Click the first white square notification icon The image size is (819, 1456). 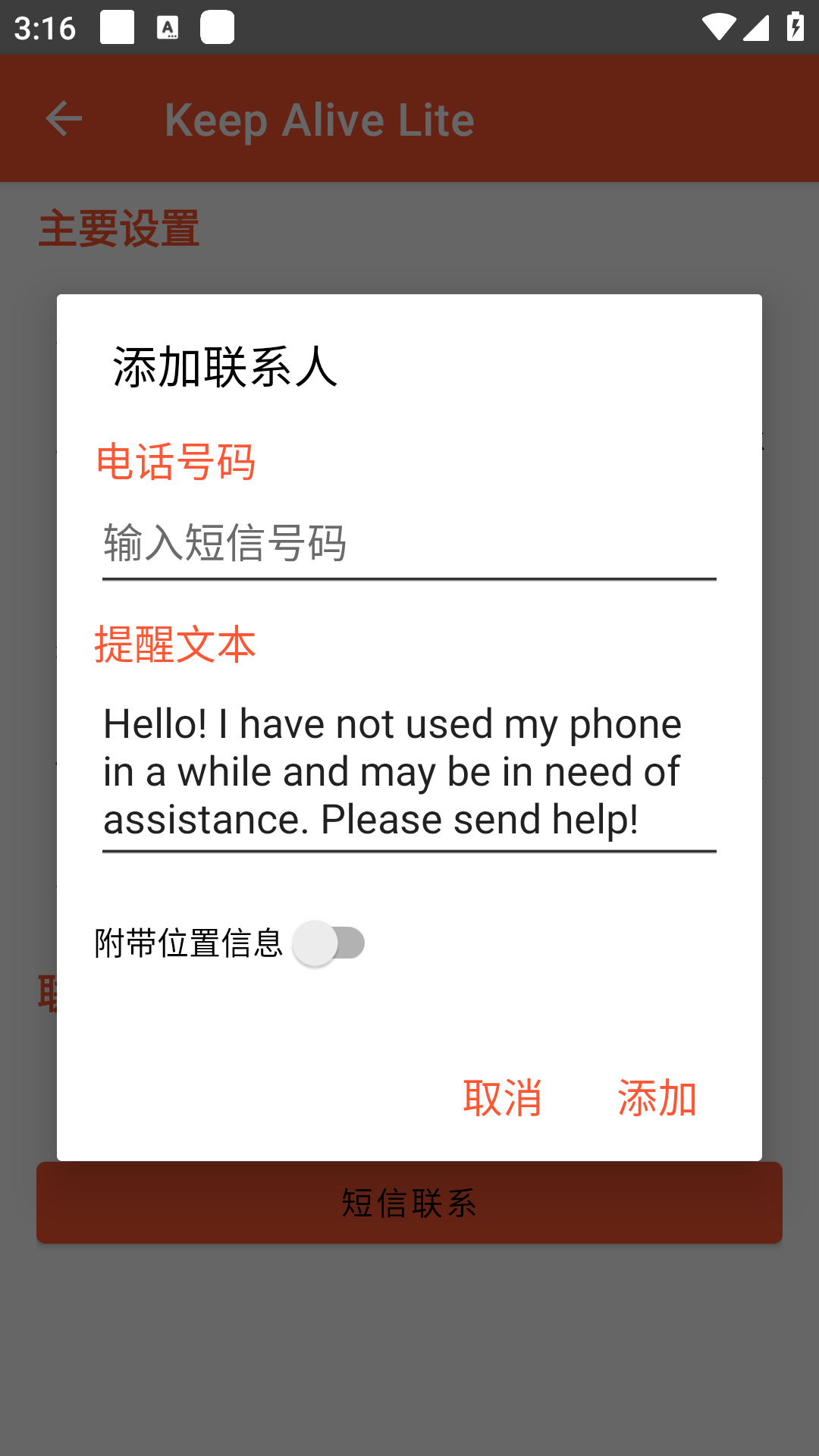118,28
